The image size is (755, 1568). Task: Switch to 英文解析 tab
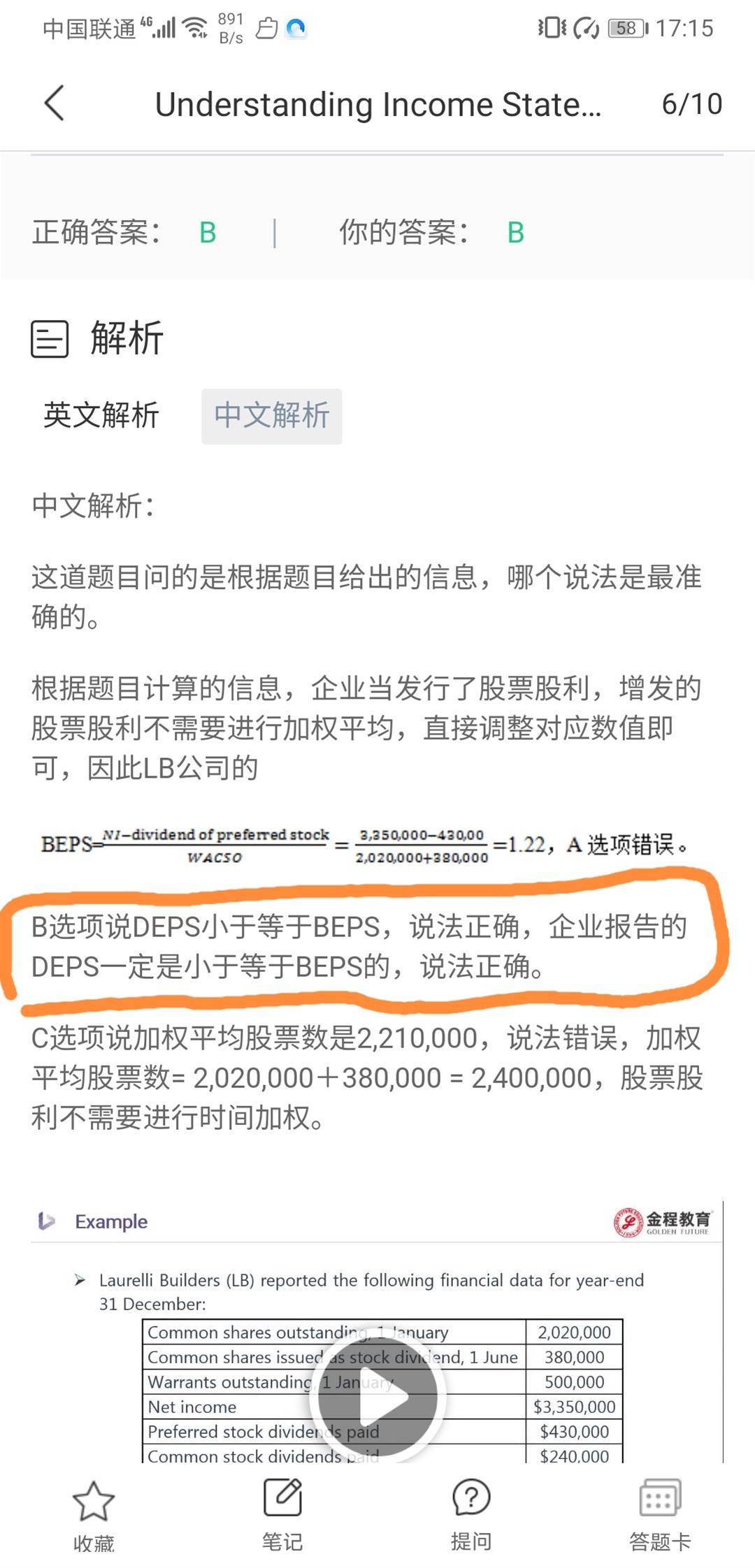pos(101,415)
